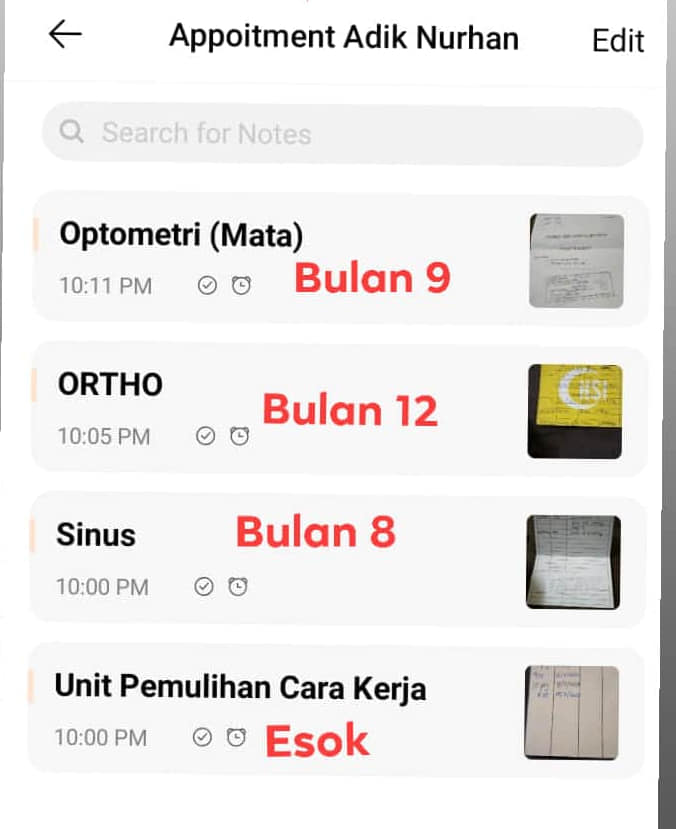676x829 pixels.
Task: Open the Unit Pemulihan Cara Kerja note
Action: click(337, 712)
